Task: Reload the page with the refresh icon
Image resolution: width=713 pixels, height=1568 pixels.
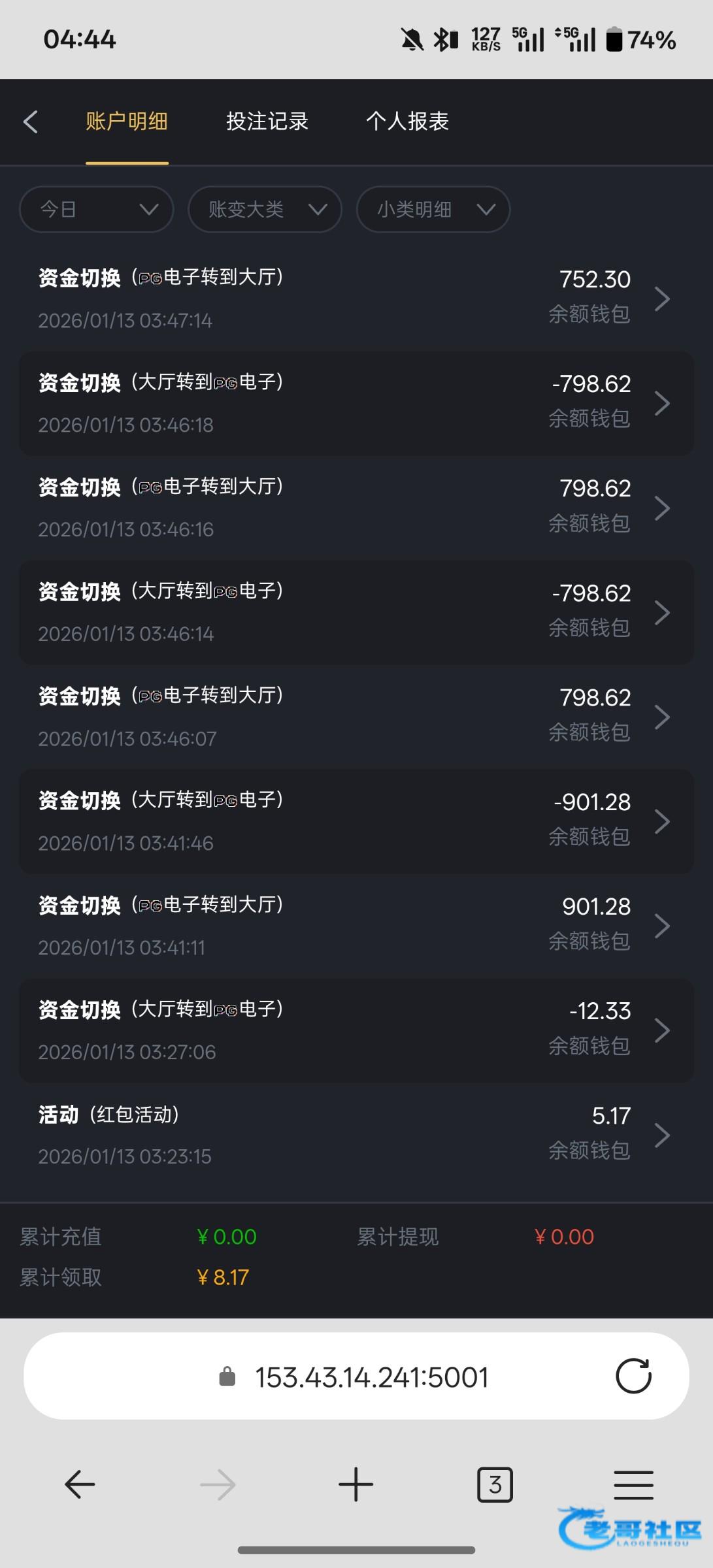Action: tap(633, 1376)
